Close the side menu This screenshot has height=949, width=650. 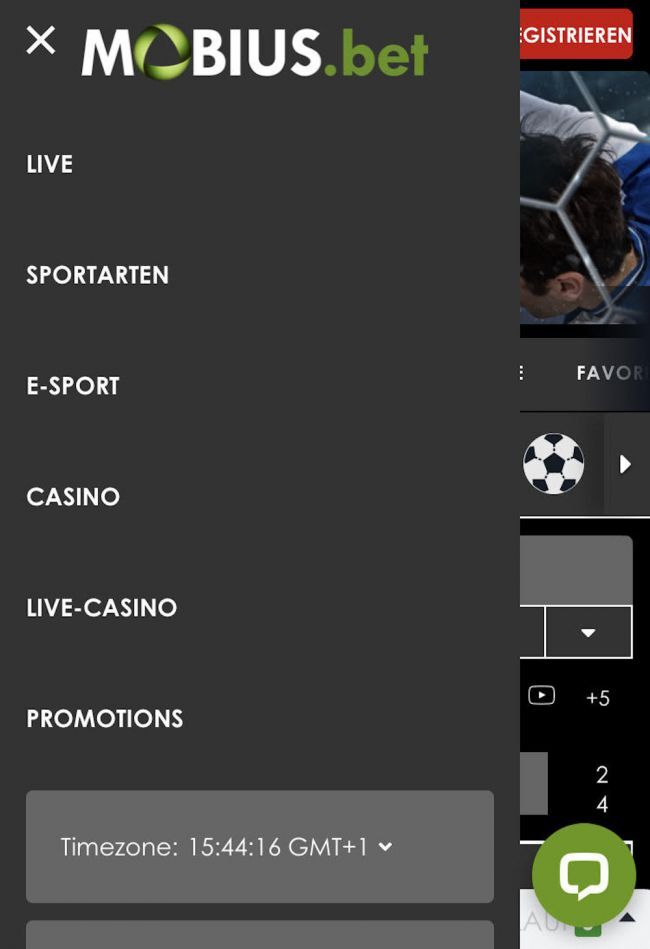tap(40, 41)
